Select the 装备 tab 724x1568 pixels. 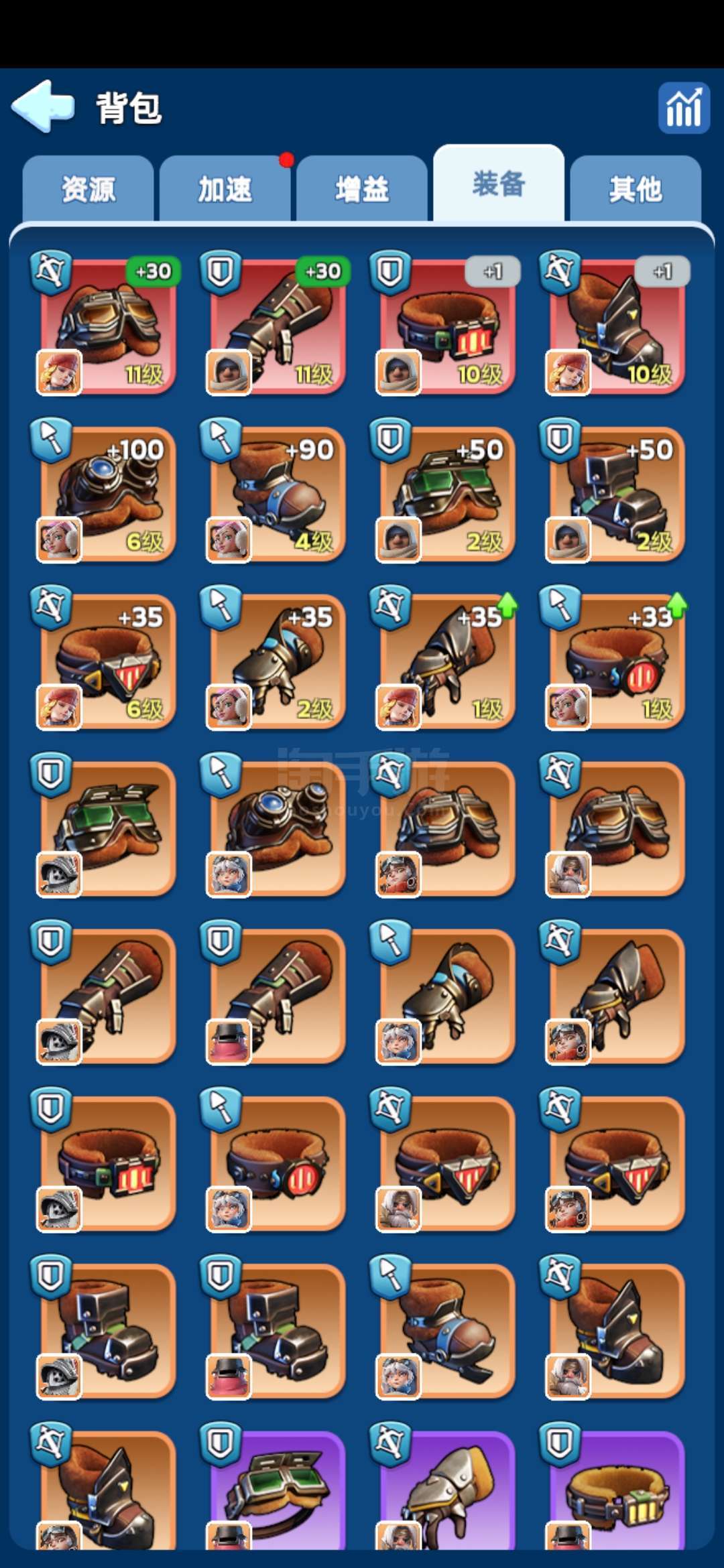[498, 184]
